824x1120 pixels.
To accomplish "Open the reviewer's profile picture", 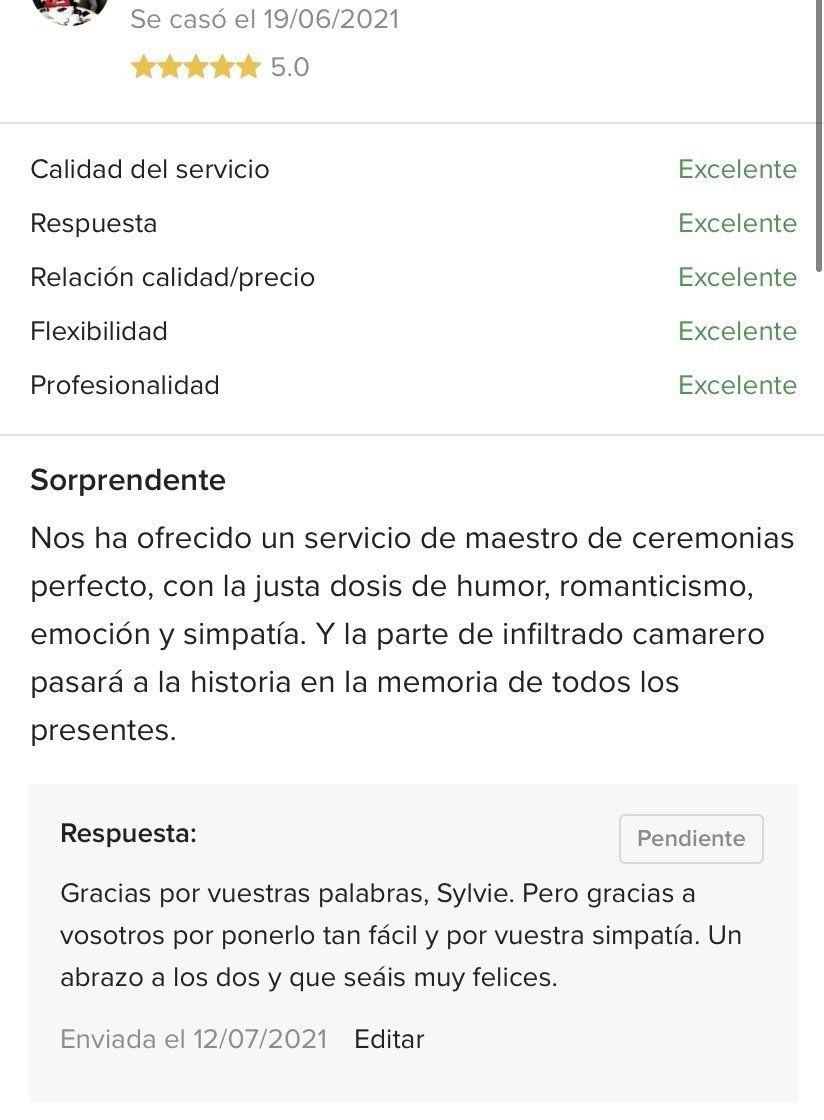I will coord(69,10).
